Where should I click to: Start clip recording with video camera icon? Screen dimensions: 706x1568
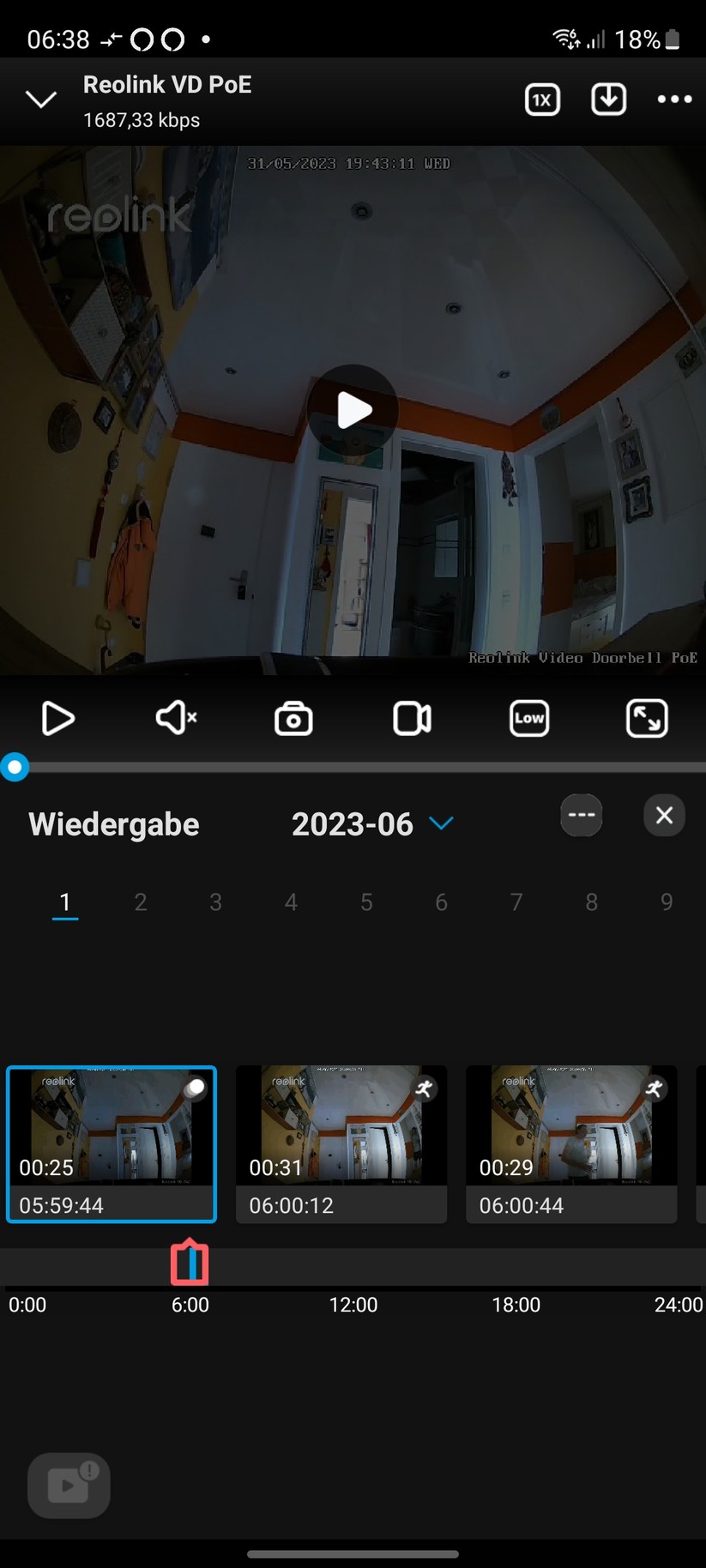click(x=411, y=719)
